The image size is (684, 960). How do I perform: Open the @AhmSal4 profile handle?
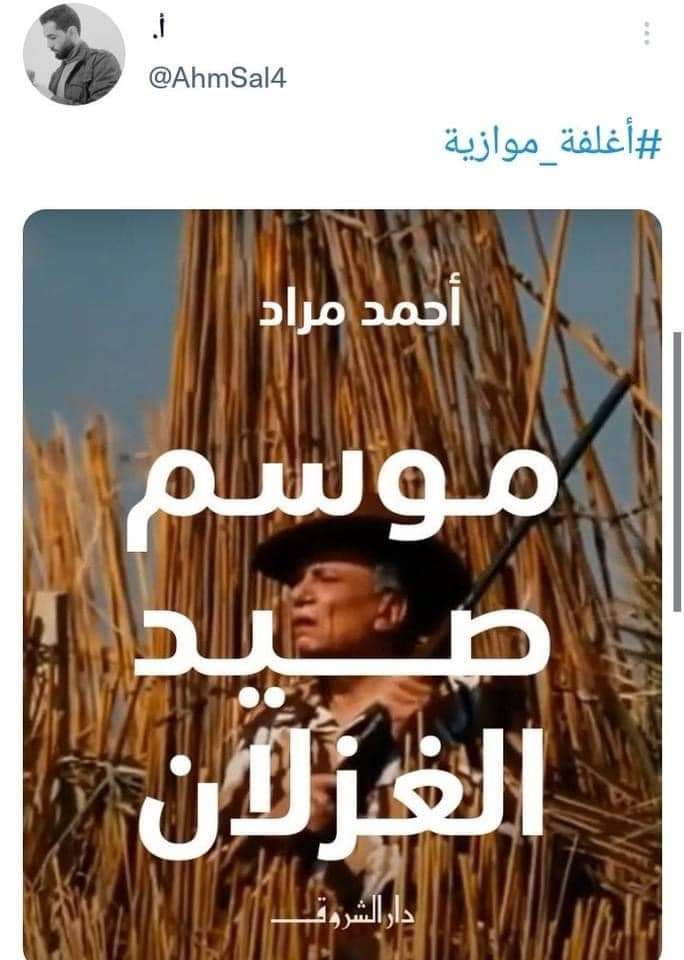coord(217,79)
